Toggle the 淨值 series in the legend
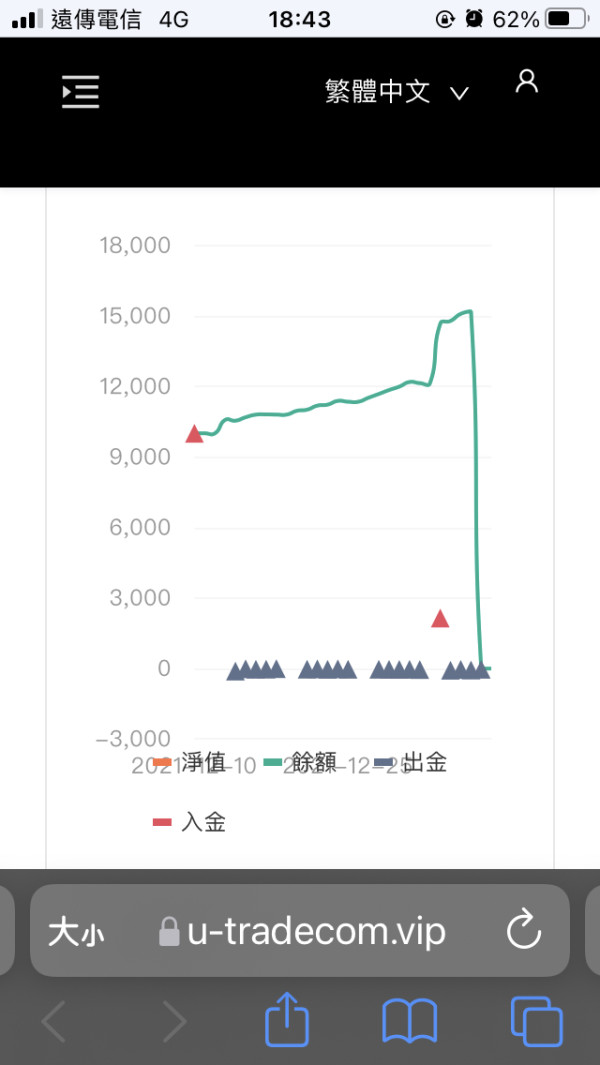The image size is (600, 1065). (190, 763)
